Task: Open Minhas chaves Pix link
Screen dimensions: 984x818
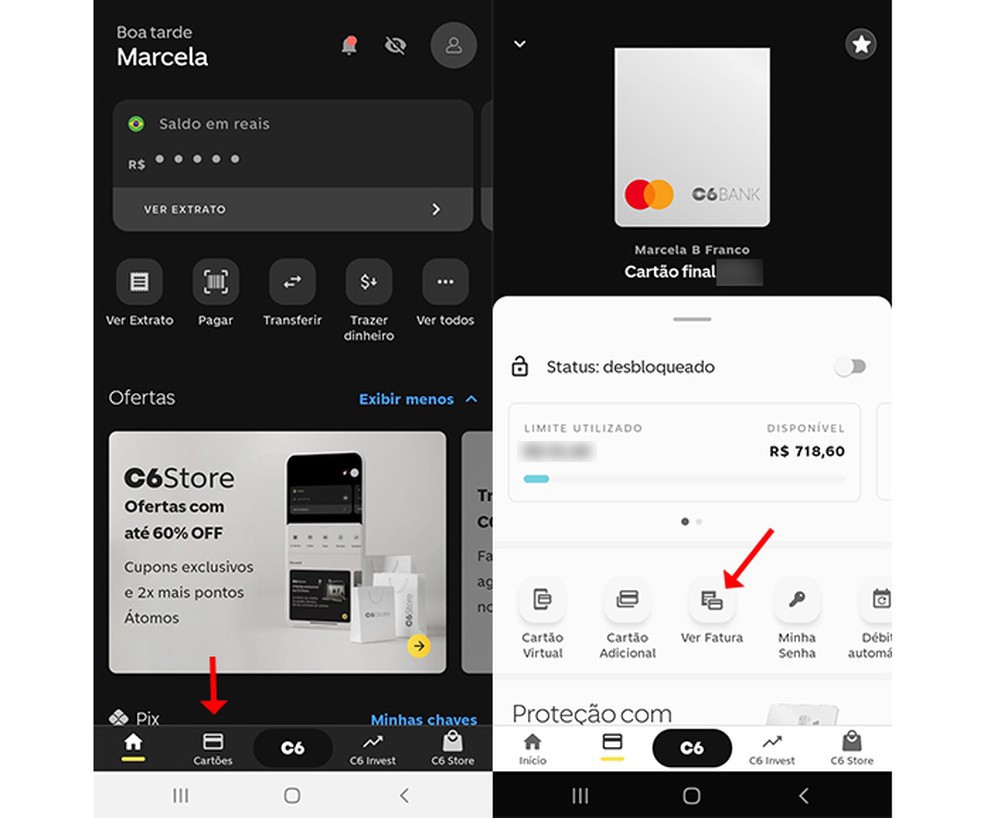Action: (x=423, y=719)
